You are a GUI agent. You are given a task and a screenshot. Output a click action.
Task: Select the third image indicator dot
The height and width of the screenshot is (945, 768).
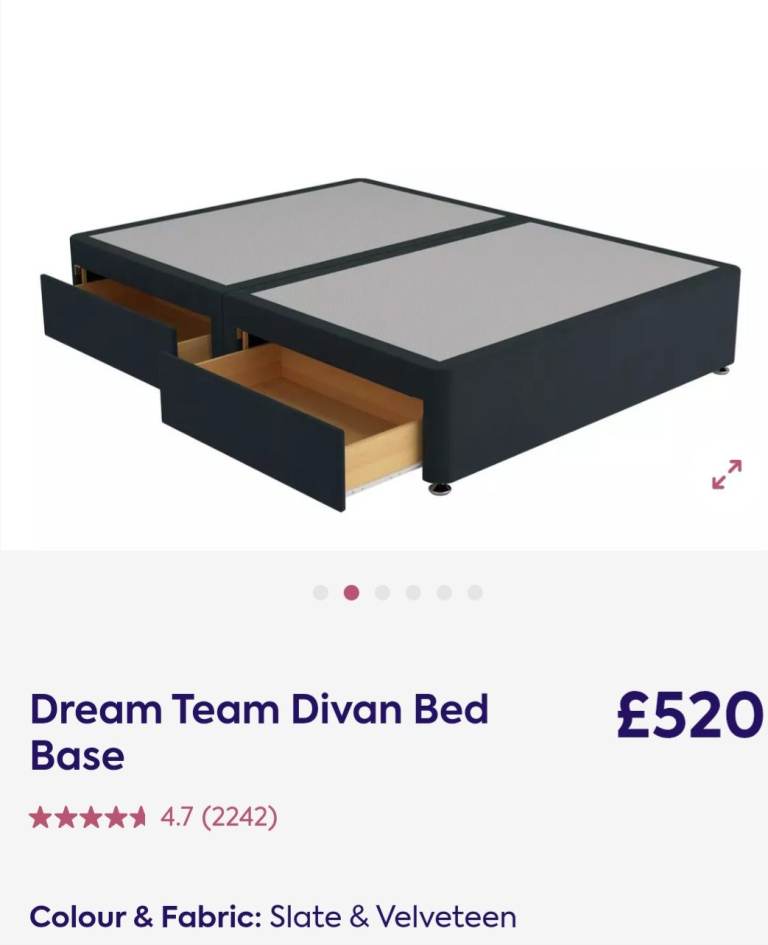point(382,593)
